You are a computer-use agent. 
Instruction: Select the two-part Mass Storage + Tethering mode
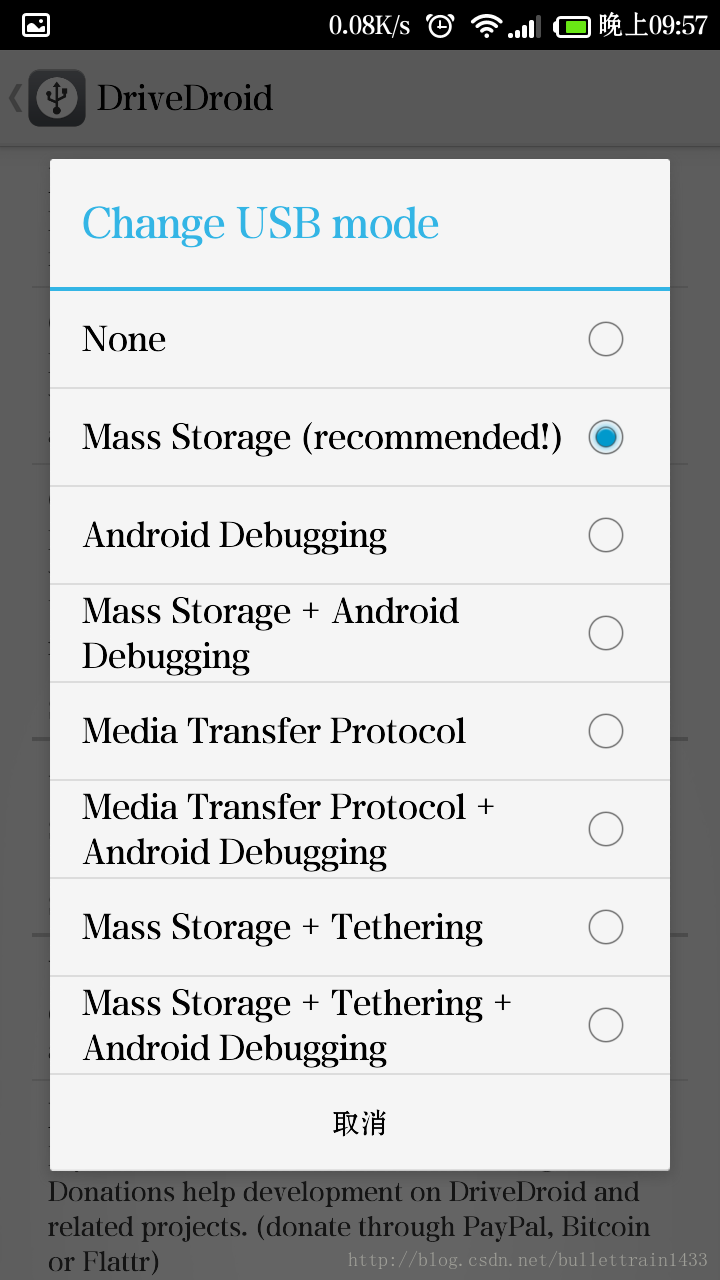coord(360,927)
